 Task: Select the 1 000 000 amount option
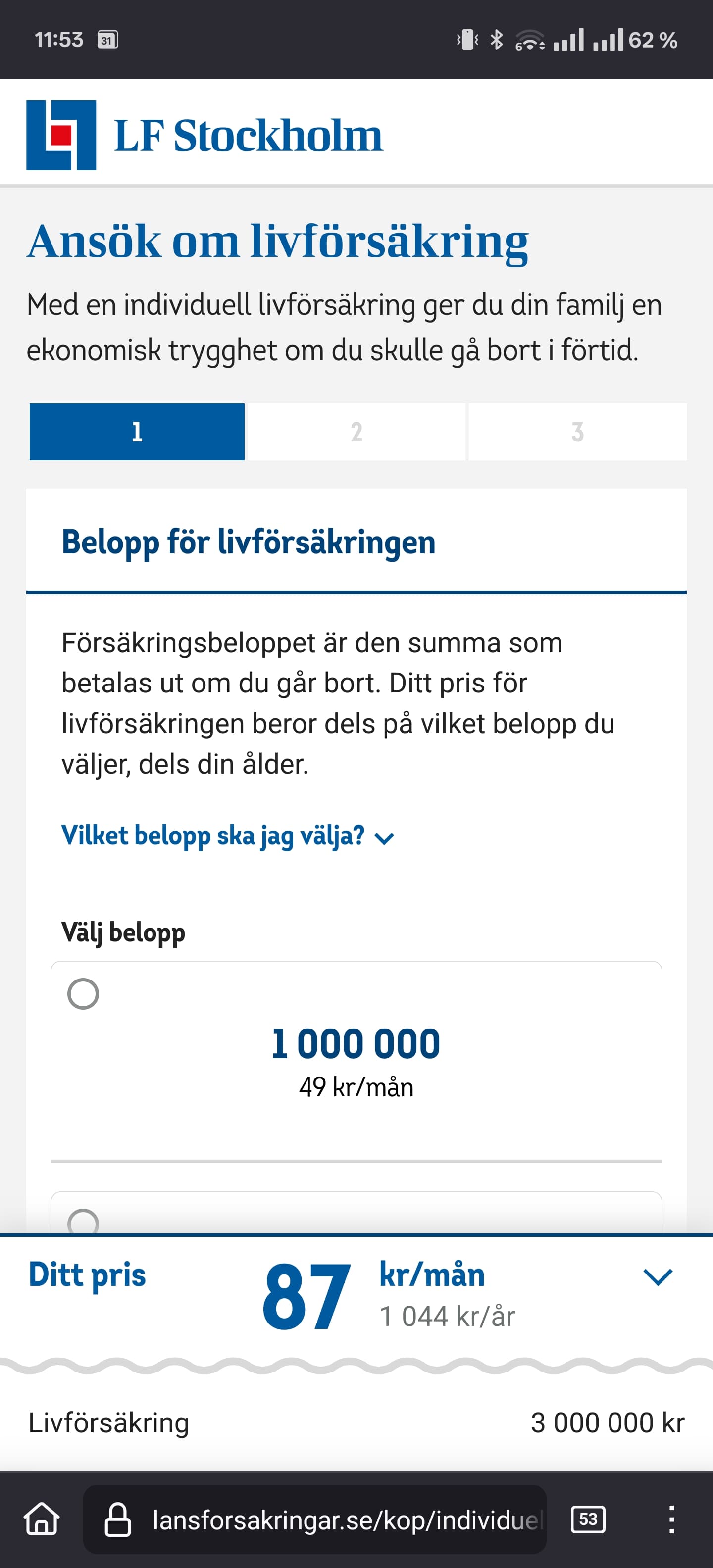[x=356, y=1061]
